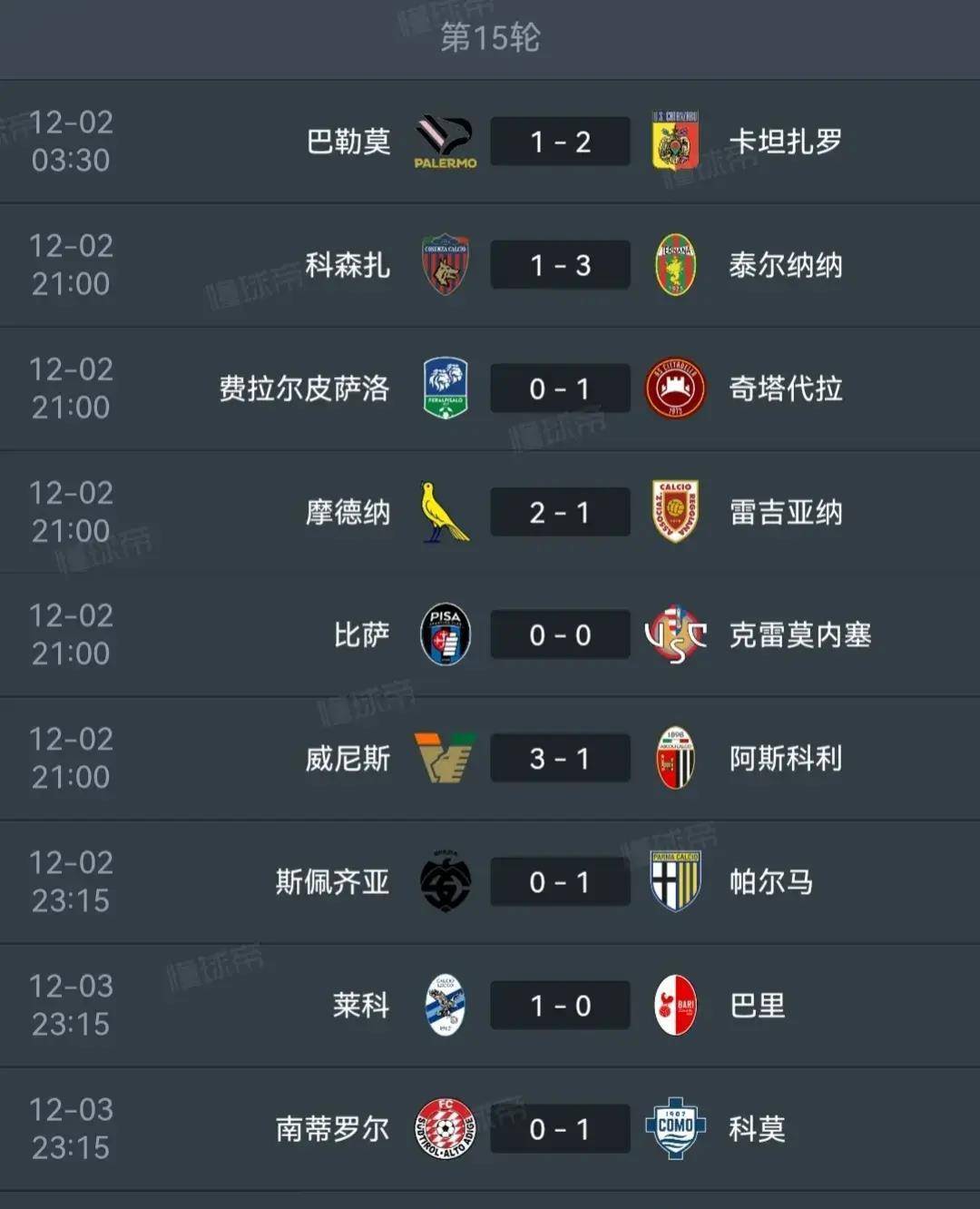
Task: Open the Lecco vs Bari 1-0 match
Action: (x=560, y=1005)
